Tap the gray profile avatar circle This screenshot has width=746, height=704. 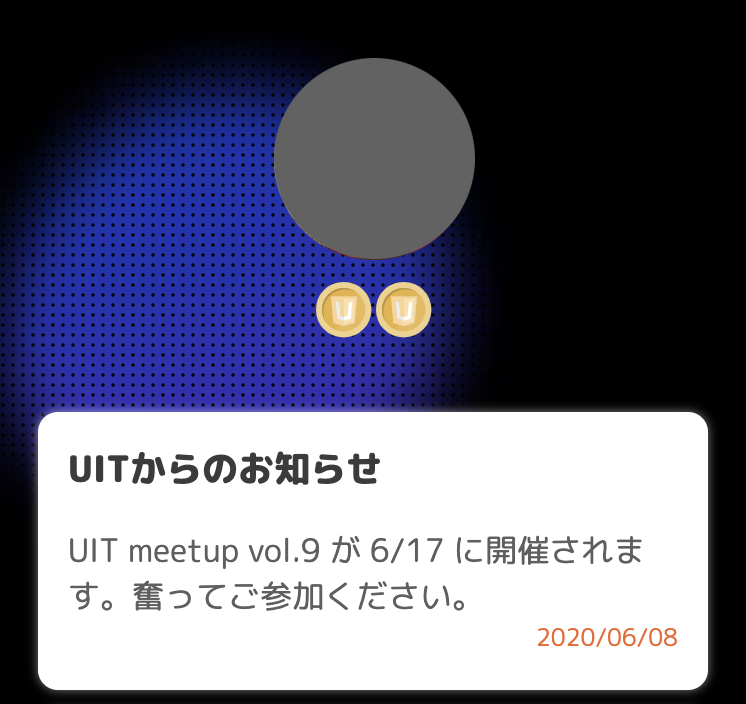tap(374, 158)
